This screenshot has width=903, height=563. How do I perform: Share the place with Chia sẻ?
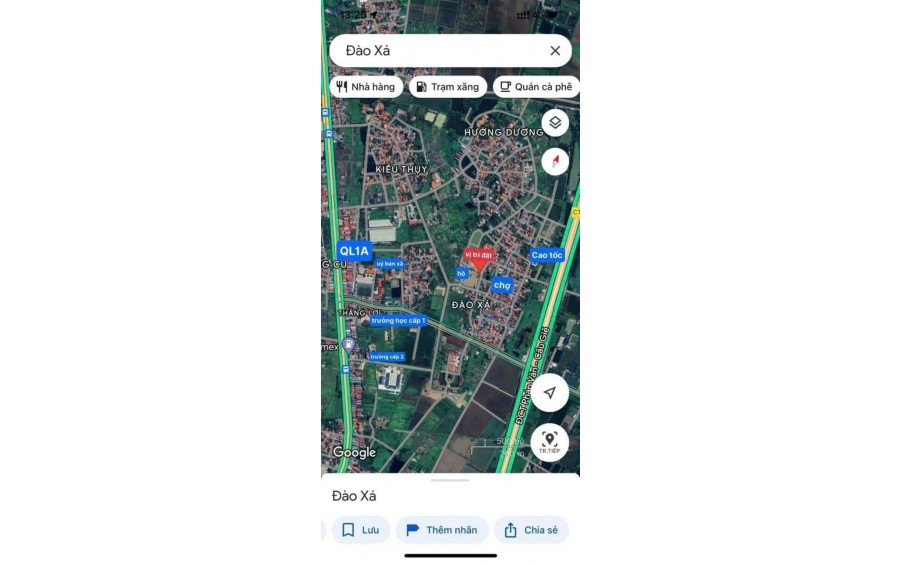click(x=531, y=530)
